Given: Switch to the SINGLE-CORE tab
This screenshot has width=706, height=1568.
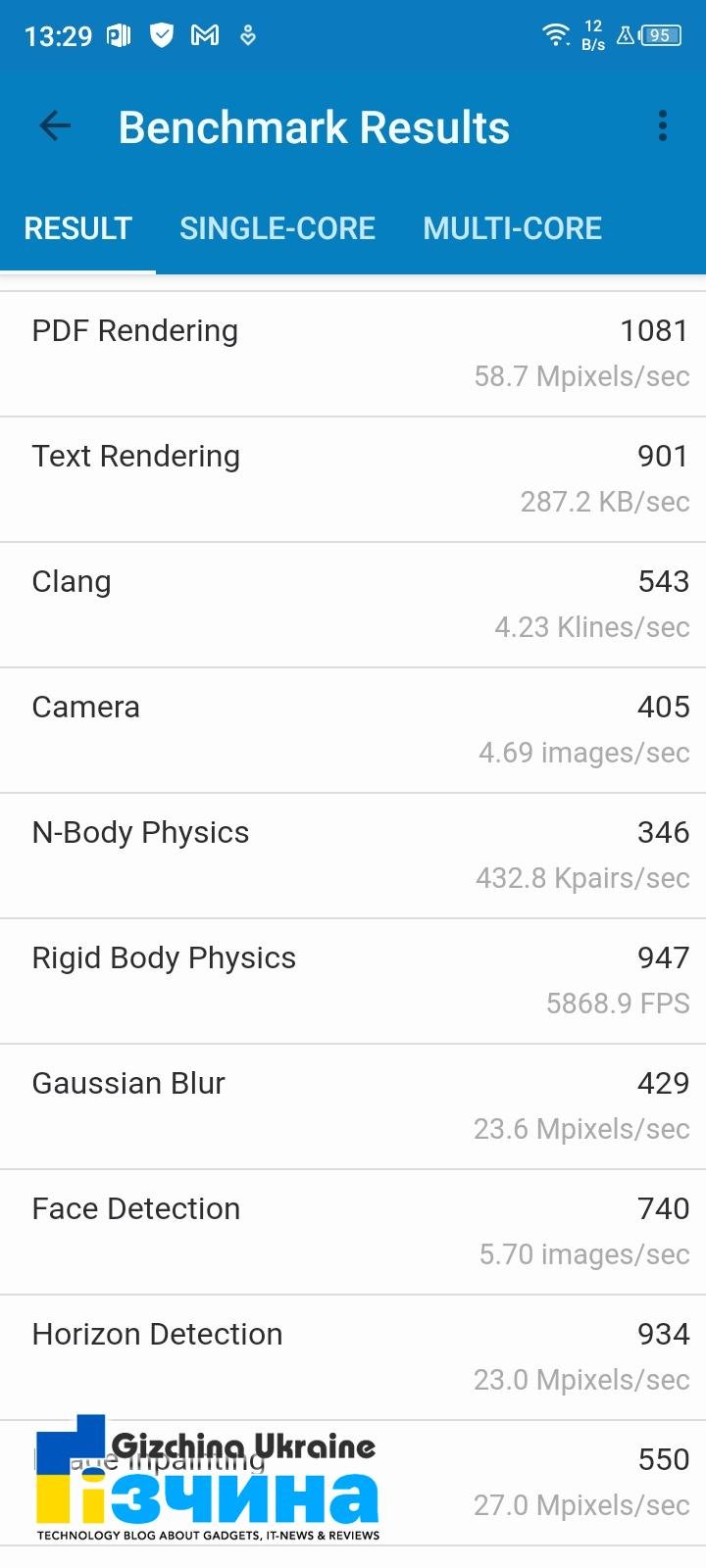Looking at the screenshot, I should 277,228.
